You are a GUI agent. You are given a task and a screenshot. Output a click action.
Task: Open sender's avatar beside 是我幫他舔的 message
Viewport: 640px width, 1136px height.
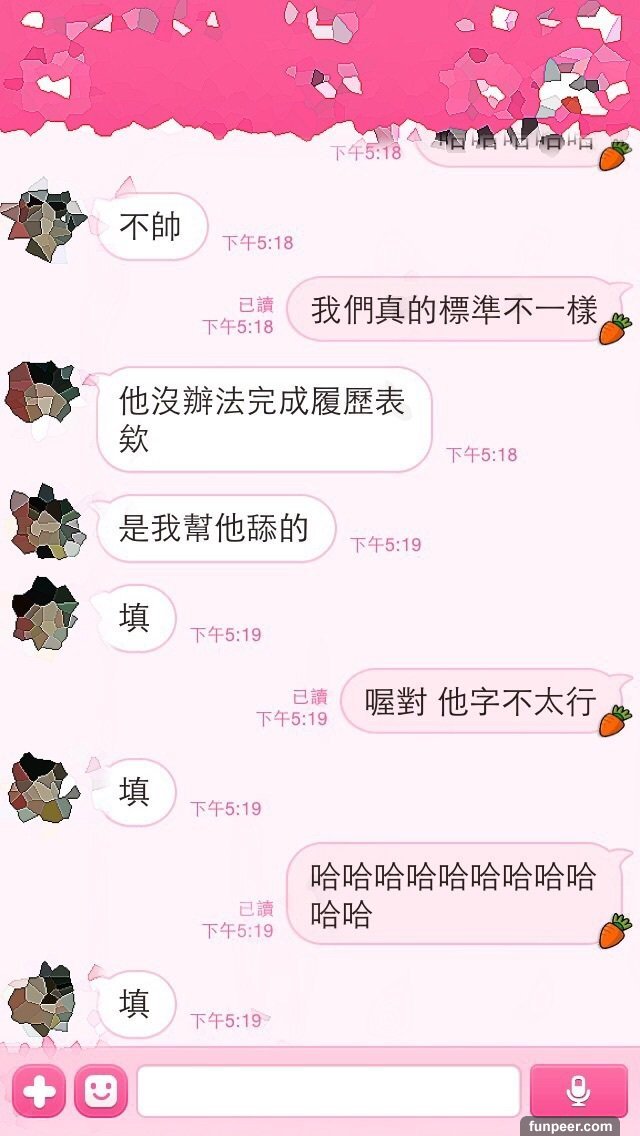pyautogui.click(x=42, y=521)
